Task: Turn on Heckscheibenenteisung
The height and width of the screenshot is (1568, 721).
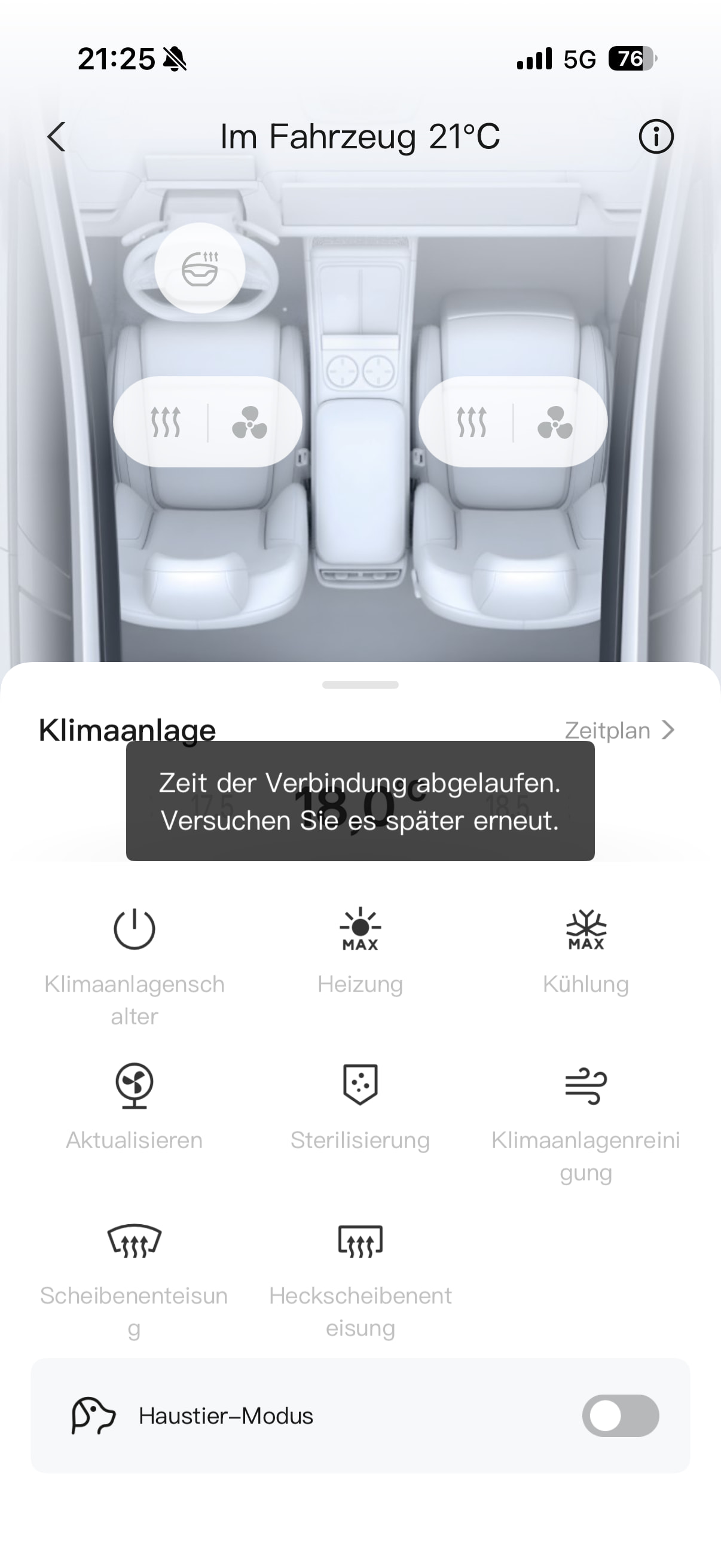Action: pos(360,1240)
